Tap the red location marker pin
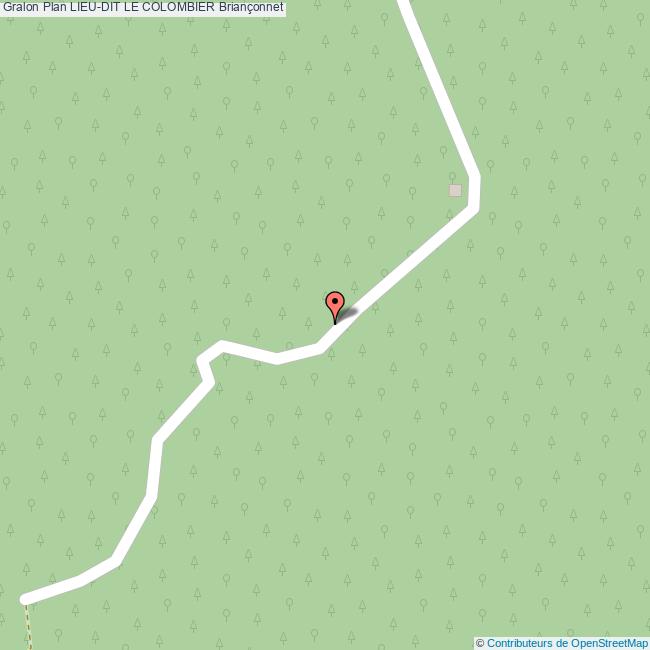The width and height of the screenshot is (650, 650). [x=335, y=304]
